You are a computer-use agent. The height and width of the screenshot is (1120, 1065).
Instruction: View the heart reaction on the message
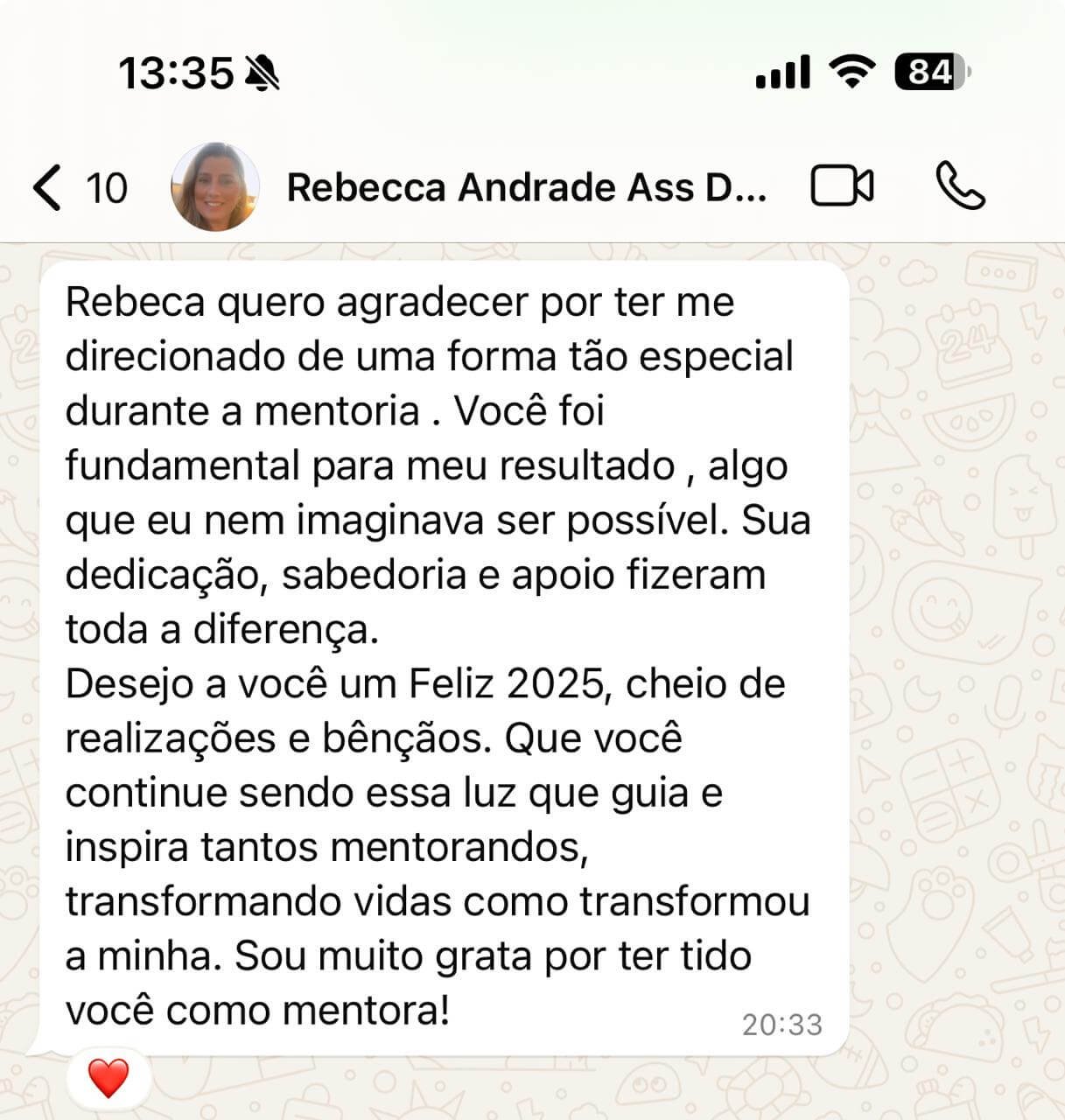tap(109, 1077)
